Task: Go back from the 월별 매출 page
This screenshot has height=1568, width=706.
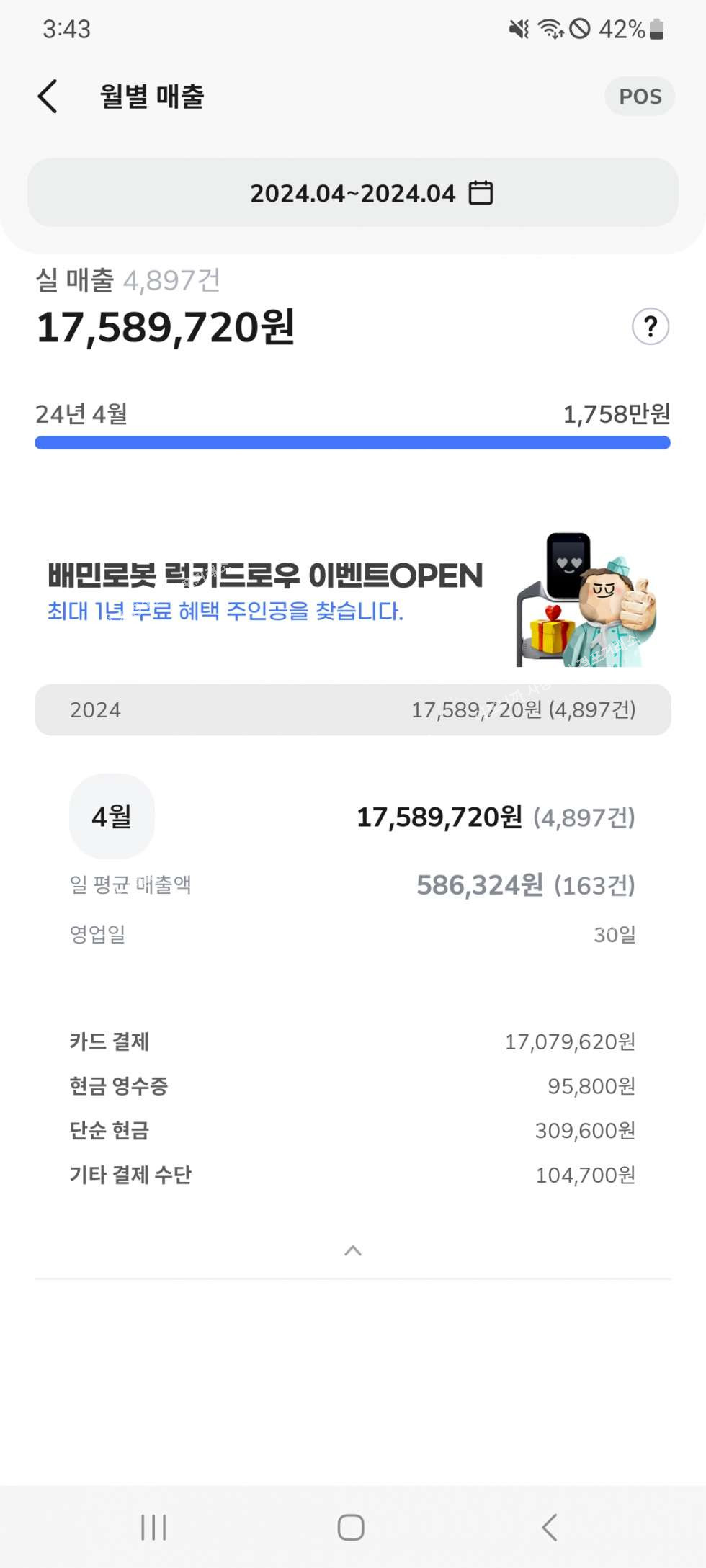Action: click(x=48, y=97)
